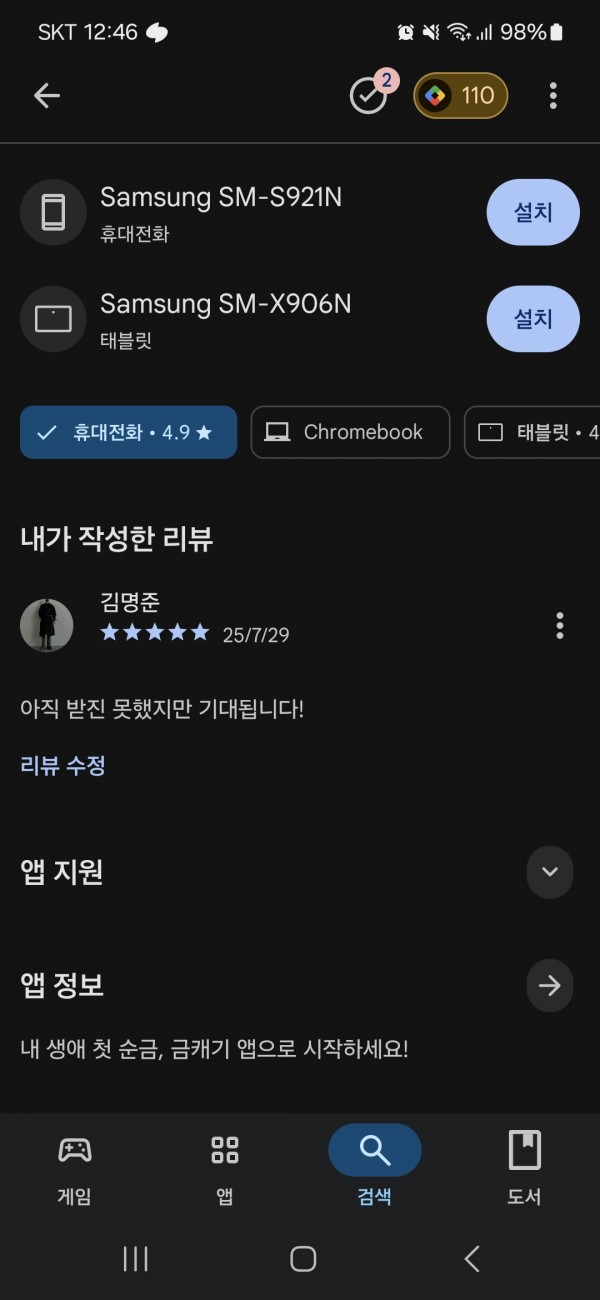Open 앱 정보 with the arrow
600x1300 pixels.
pos(550,986)
